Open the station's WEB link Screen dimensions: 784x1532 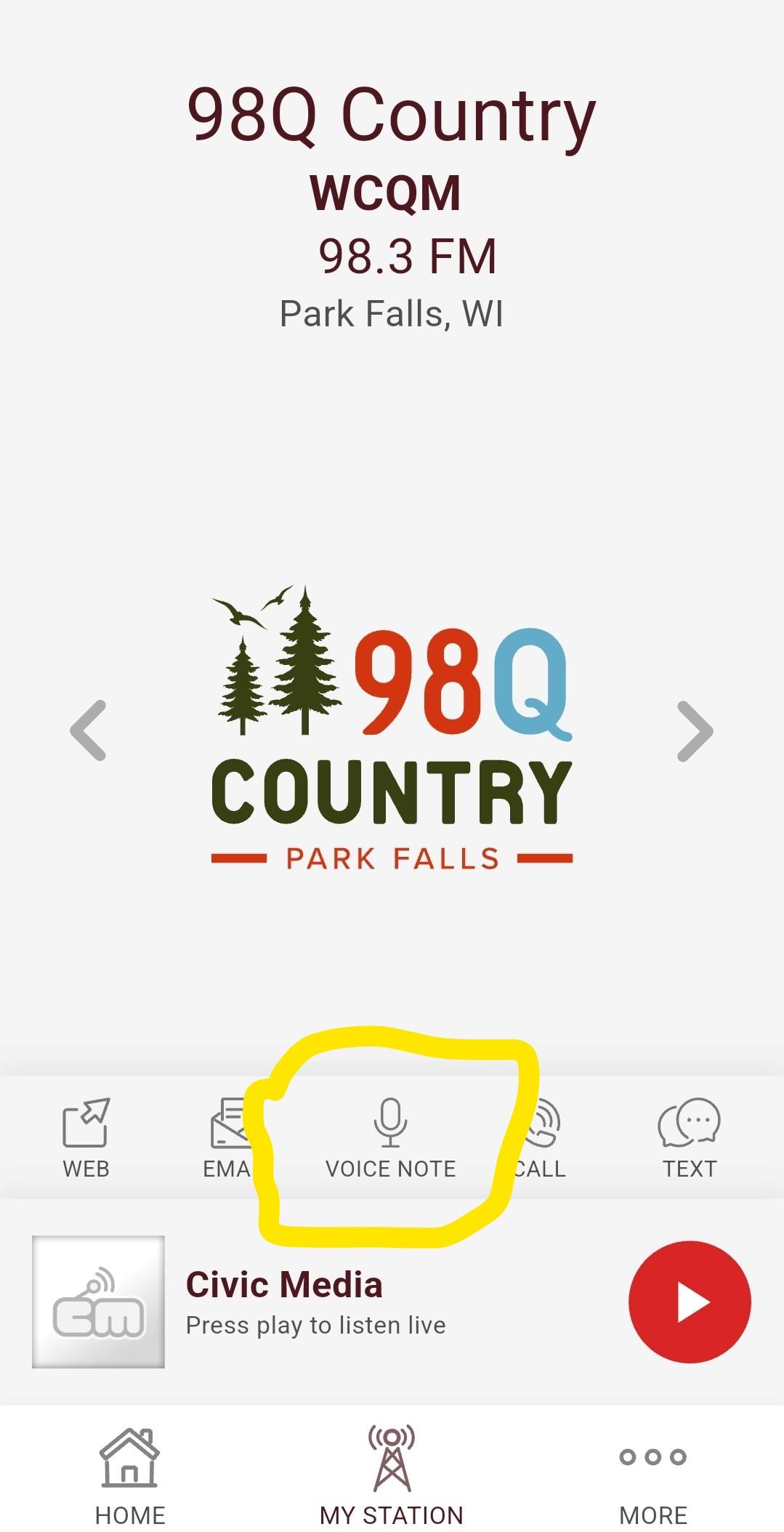click(x=86, y=1137)
